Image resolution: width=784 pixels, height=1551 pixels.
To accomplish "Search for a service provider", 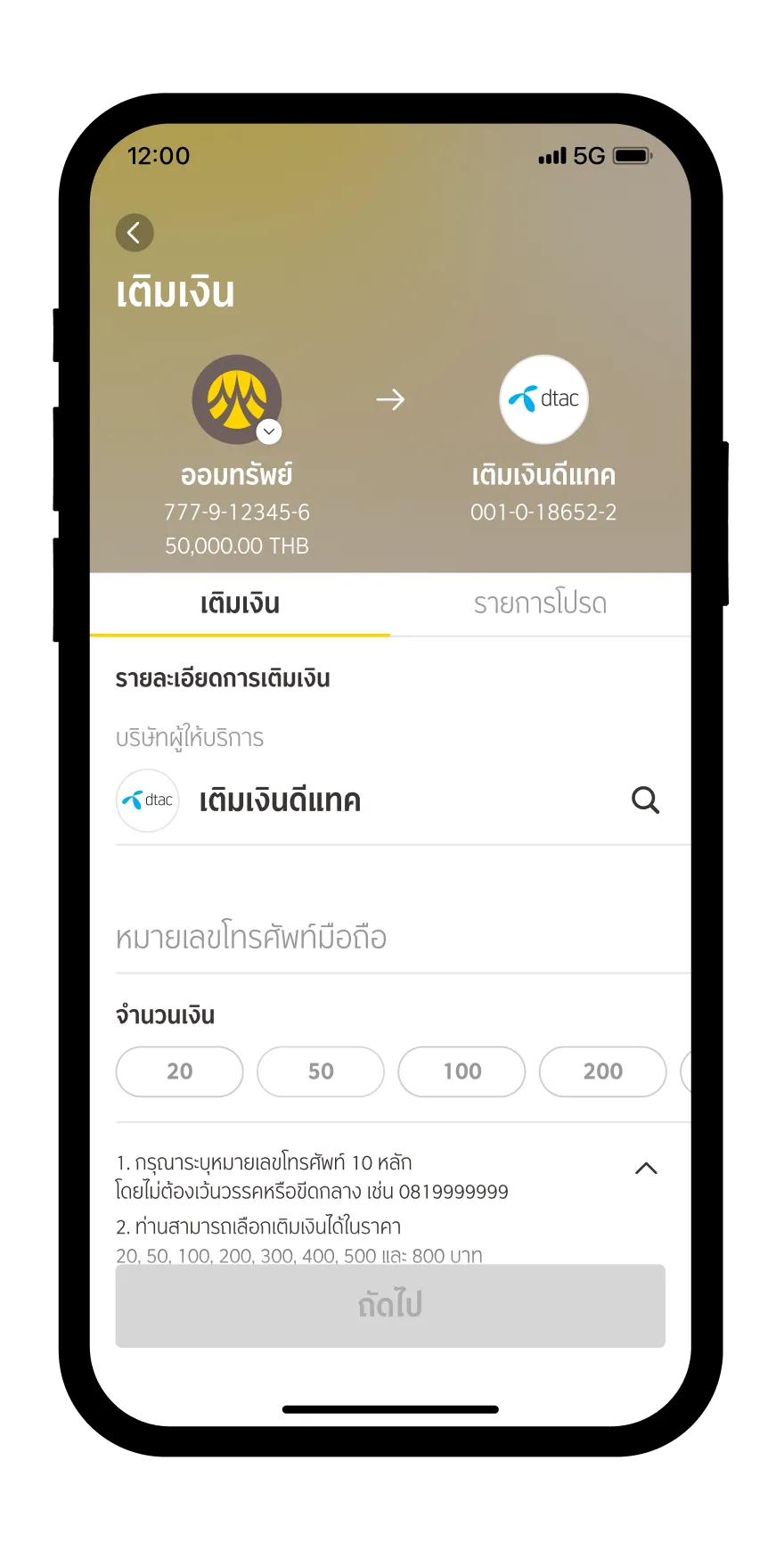I will click(645, 800).
